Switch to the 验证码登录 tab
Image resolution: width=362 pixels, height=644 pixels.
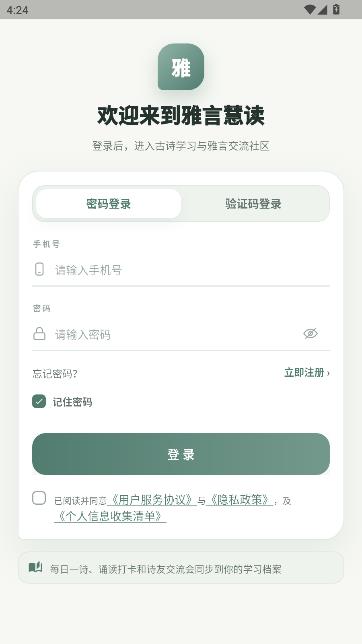click(x=253, y=204)
